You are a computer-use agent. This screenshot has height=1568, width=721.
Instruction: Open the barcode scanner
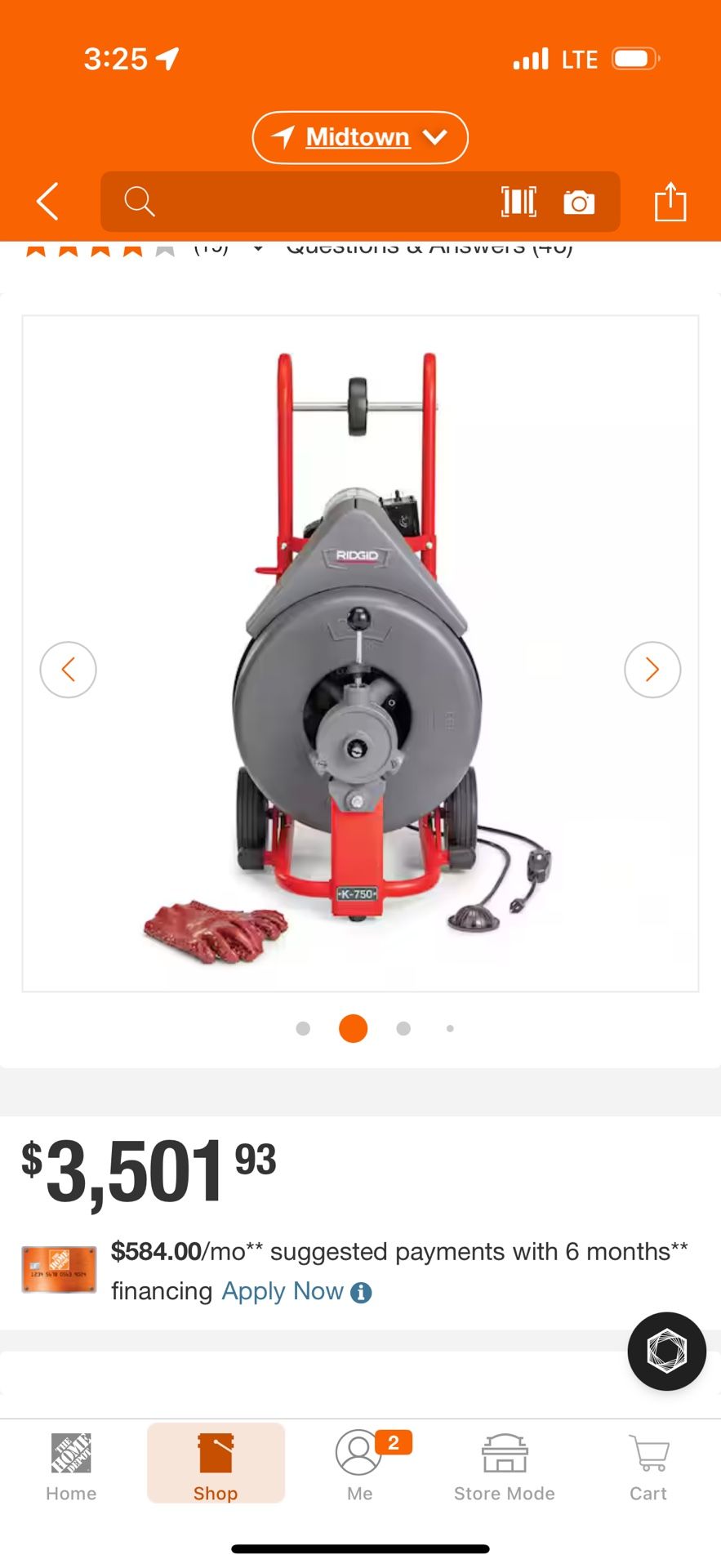(x=518, y=202)
